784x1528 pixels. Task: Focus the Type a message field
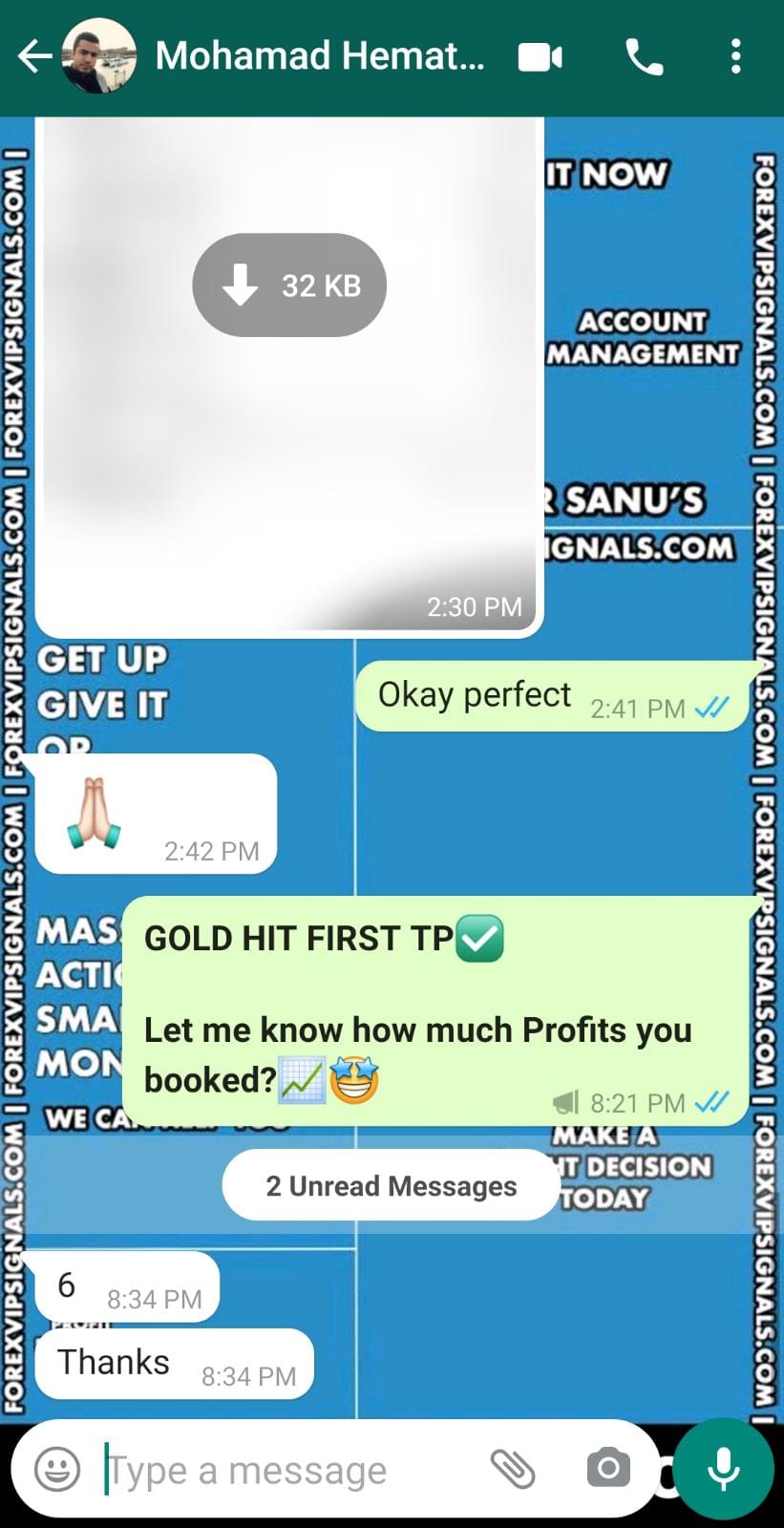coord(286,1470)
